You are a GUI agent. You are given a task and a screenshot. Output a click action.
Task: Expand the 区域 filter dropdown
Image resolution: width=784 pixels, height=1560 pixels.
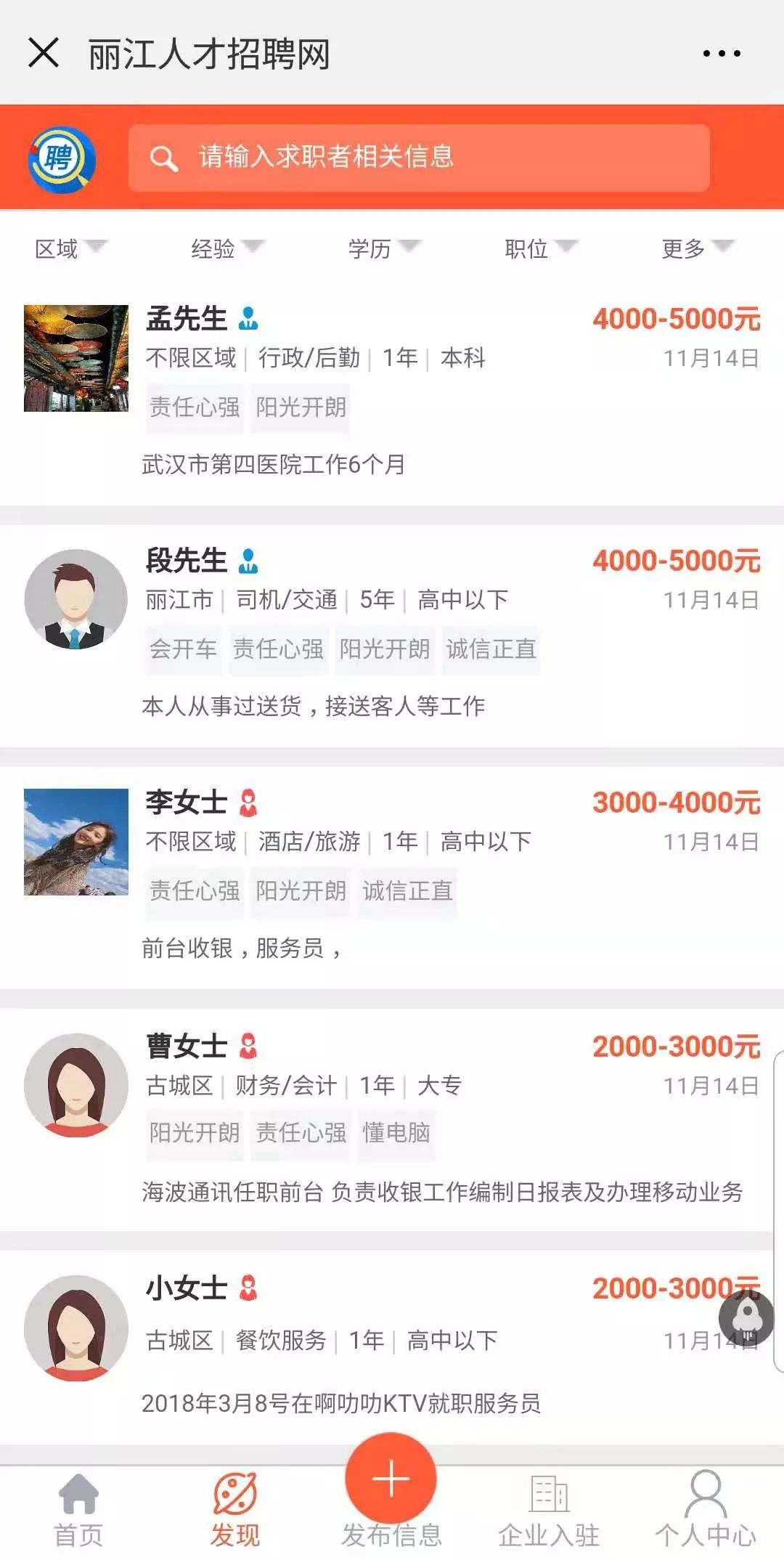point(70,249)
